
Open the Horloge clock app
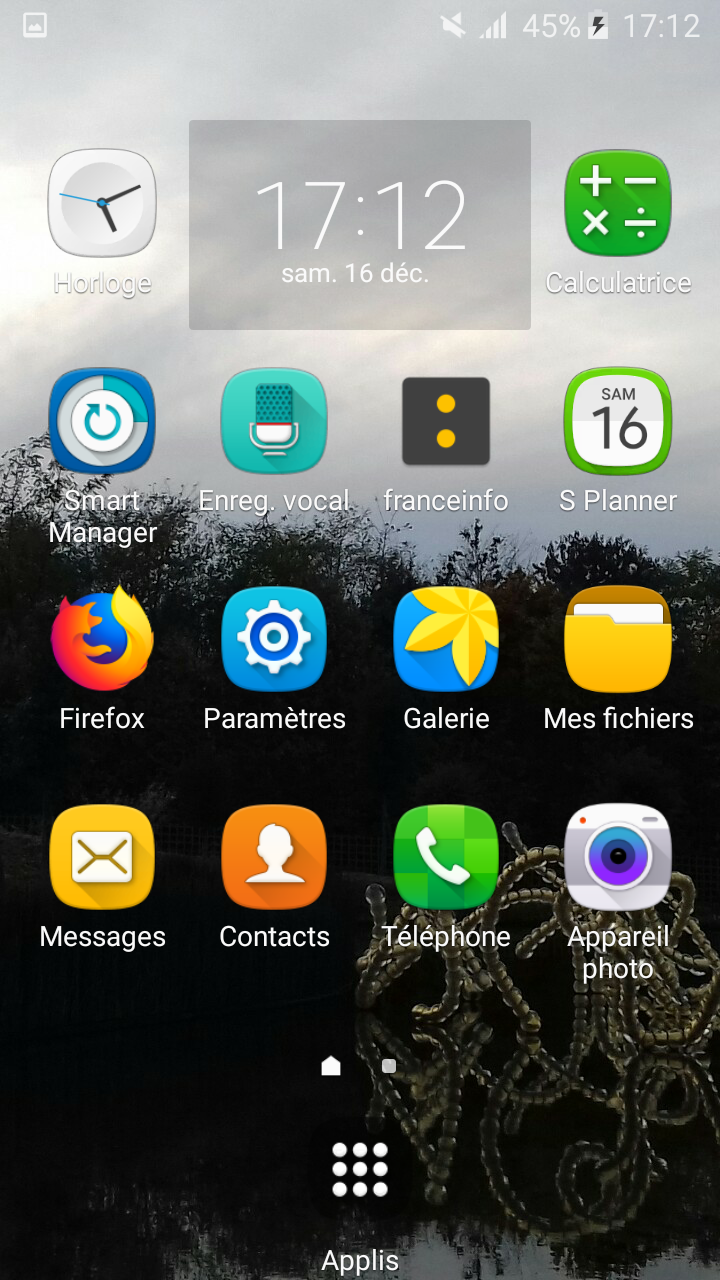tap(102, 203)
